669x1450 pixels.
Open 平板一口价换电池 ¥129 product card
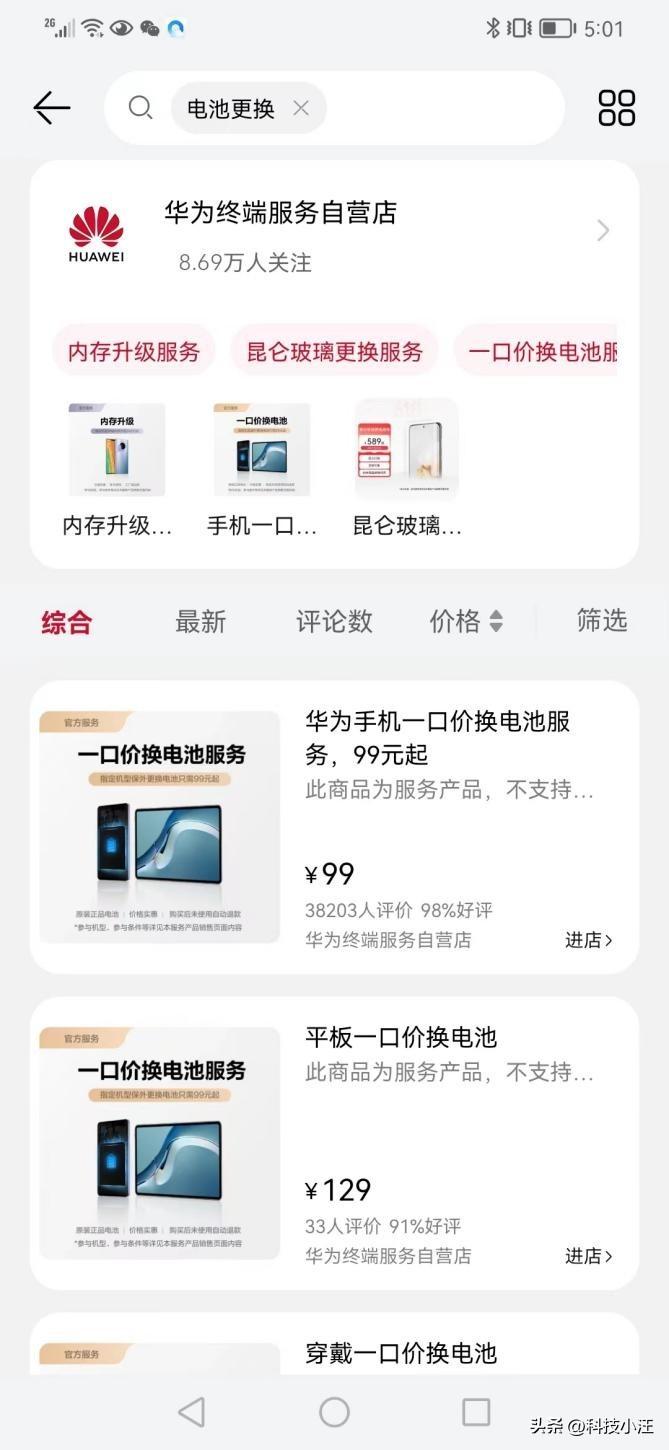tap(400, 1037)
